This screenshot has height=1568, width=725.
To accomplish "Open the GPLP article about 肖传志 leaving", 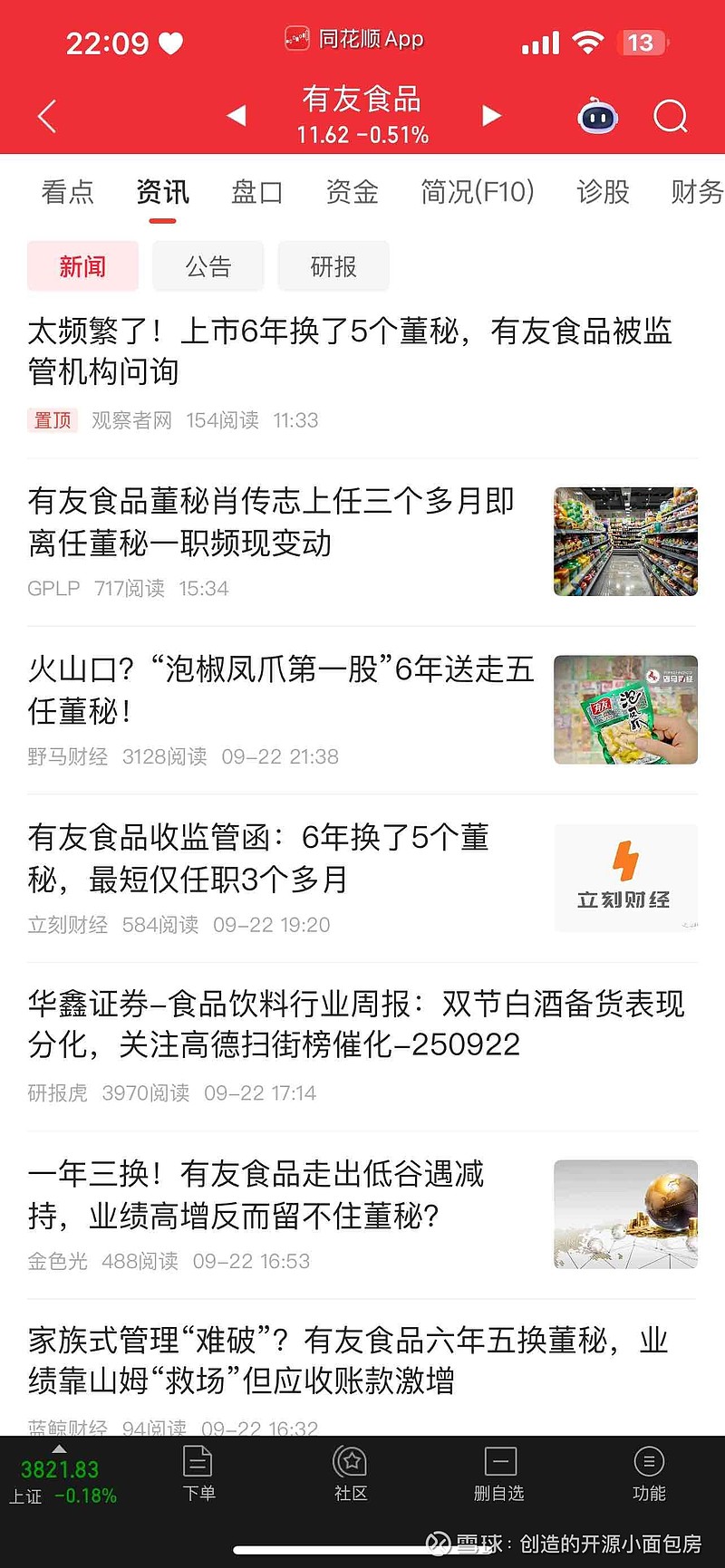I will [x=272, y=522].
